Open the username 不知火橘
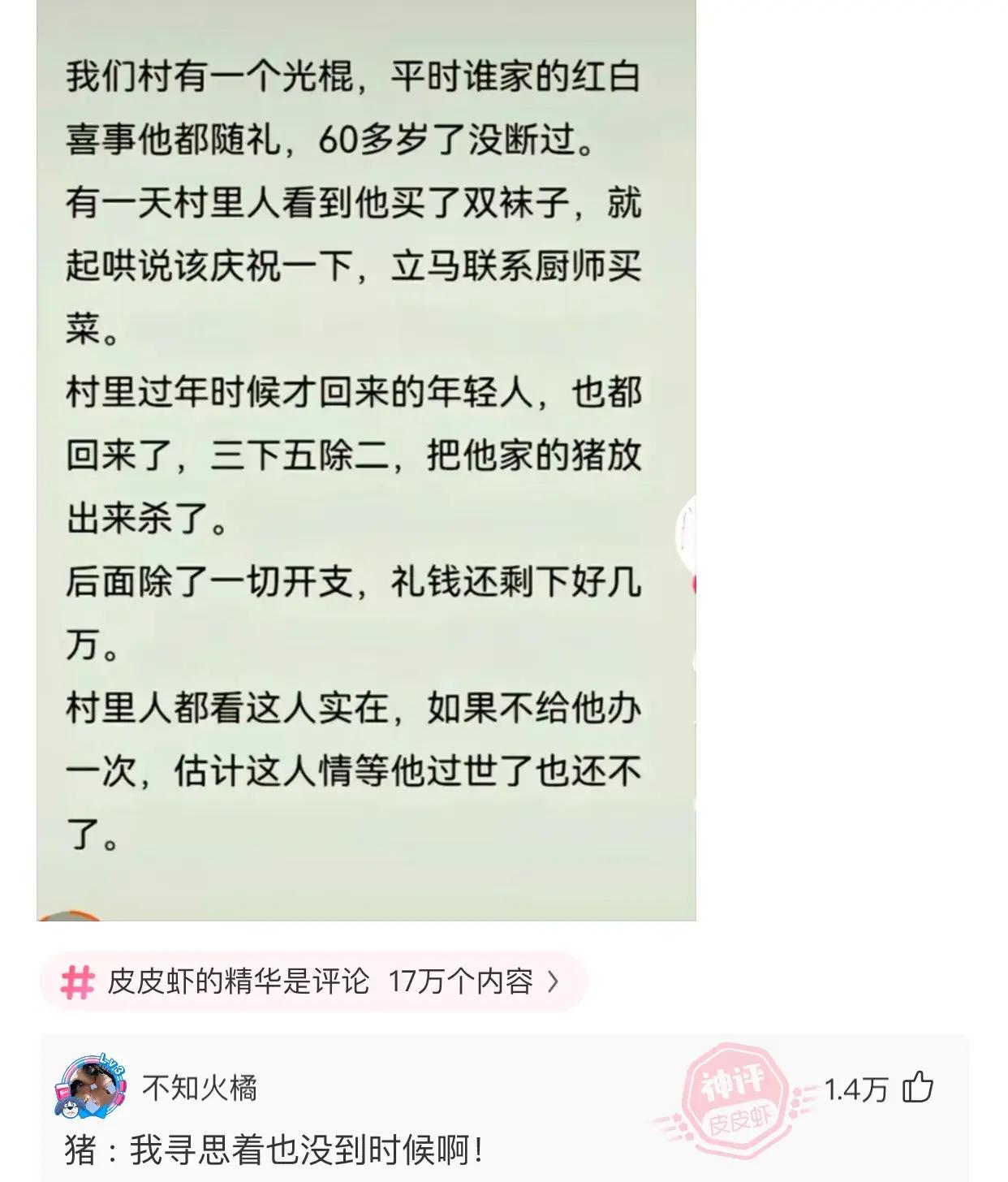Image resolution: width=1008 pixels, height=1182 pixels. point(200,1087)
